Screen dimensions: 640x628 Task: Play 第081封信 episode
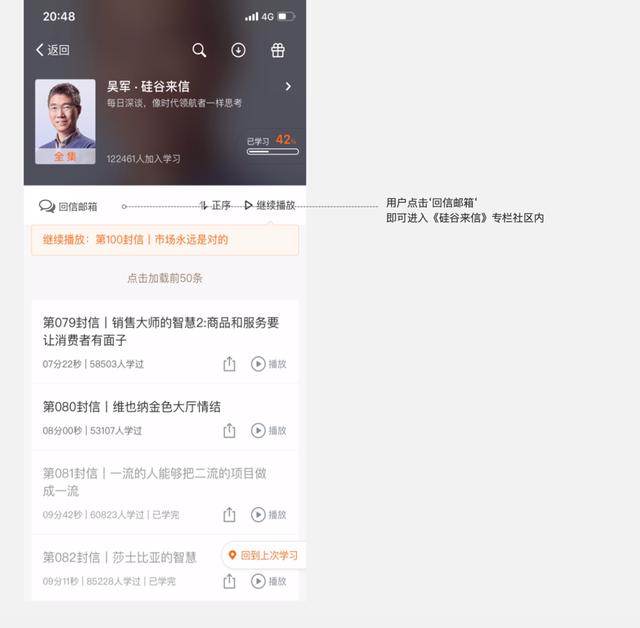[x=268, y=515]
